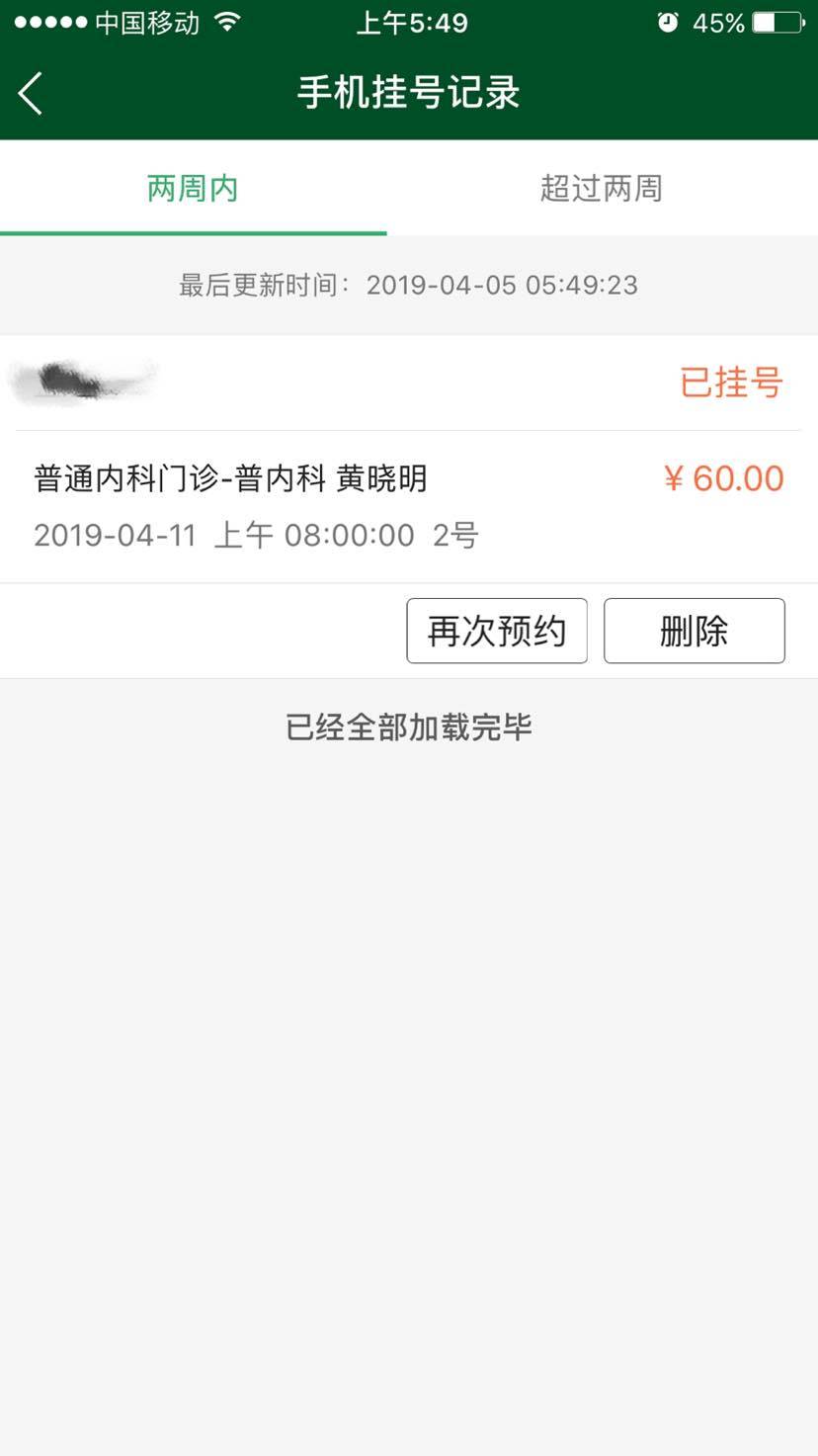
Task: Delete the record with 删除
Action: point(694,631)
